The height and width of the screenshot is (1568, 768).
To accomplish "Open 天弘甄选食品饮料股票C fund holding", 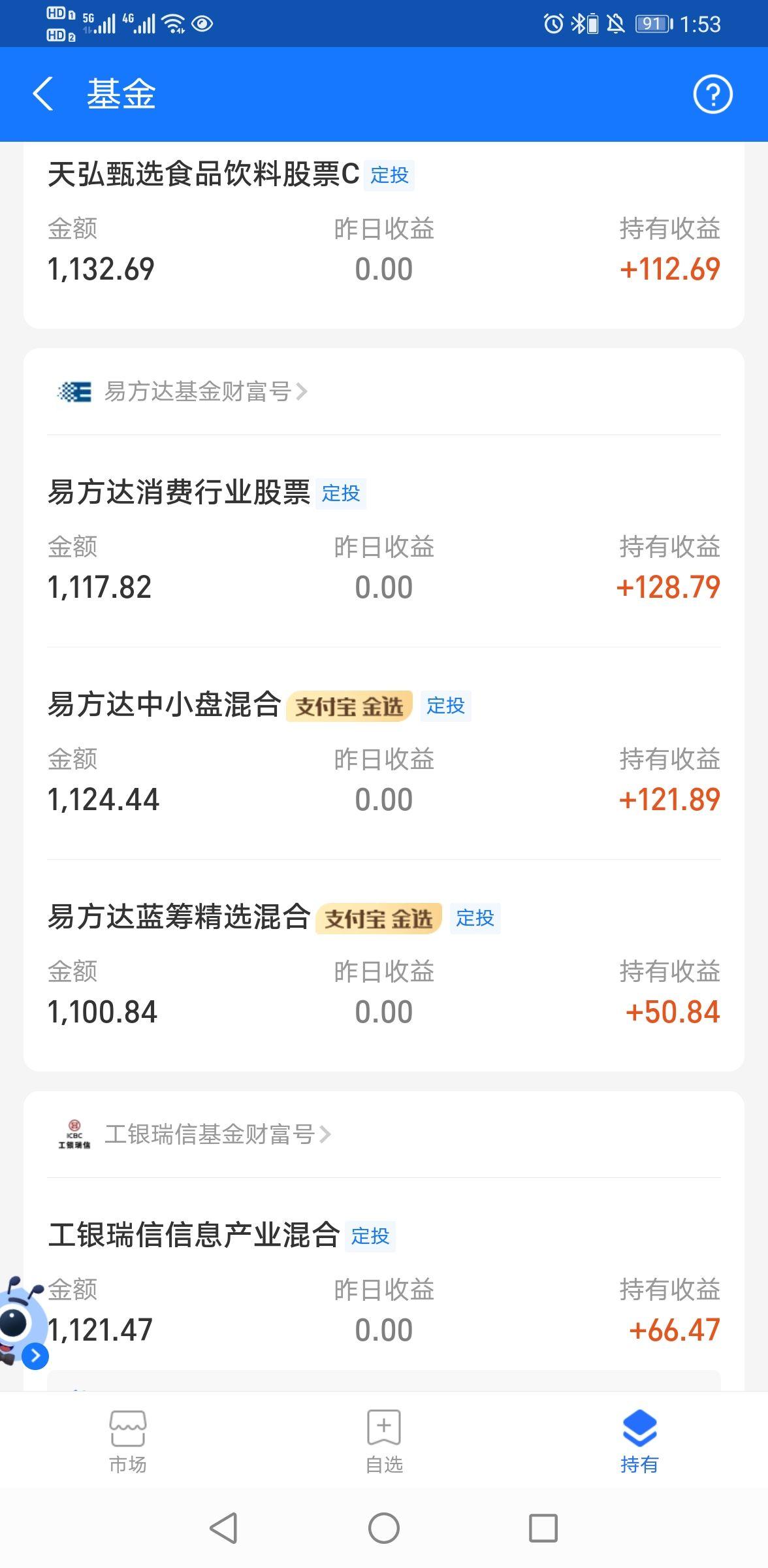I will coord(202,175).
